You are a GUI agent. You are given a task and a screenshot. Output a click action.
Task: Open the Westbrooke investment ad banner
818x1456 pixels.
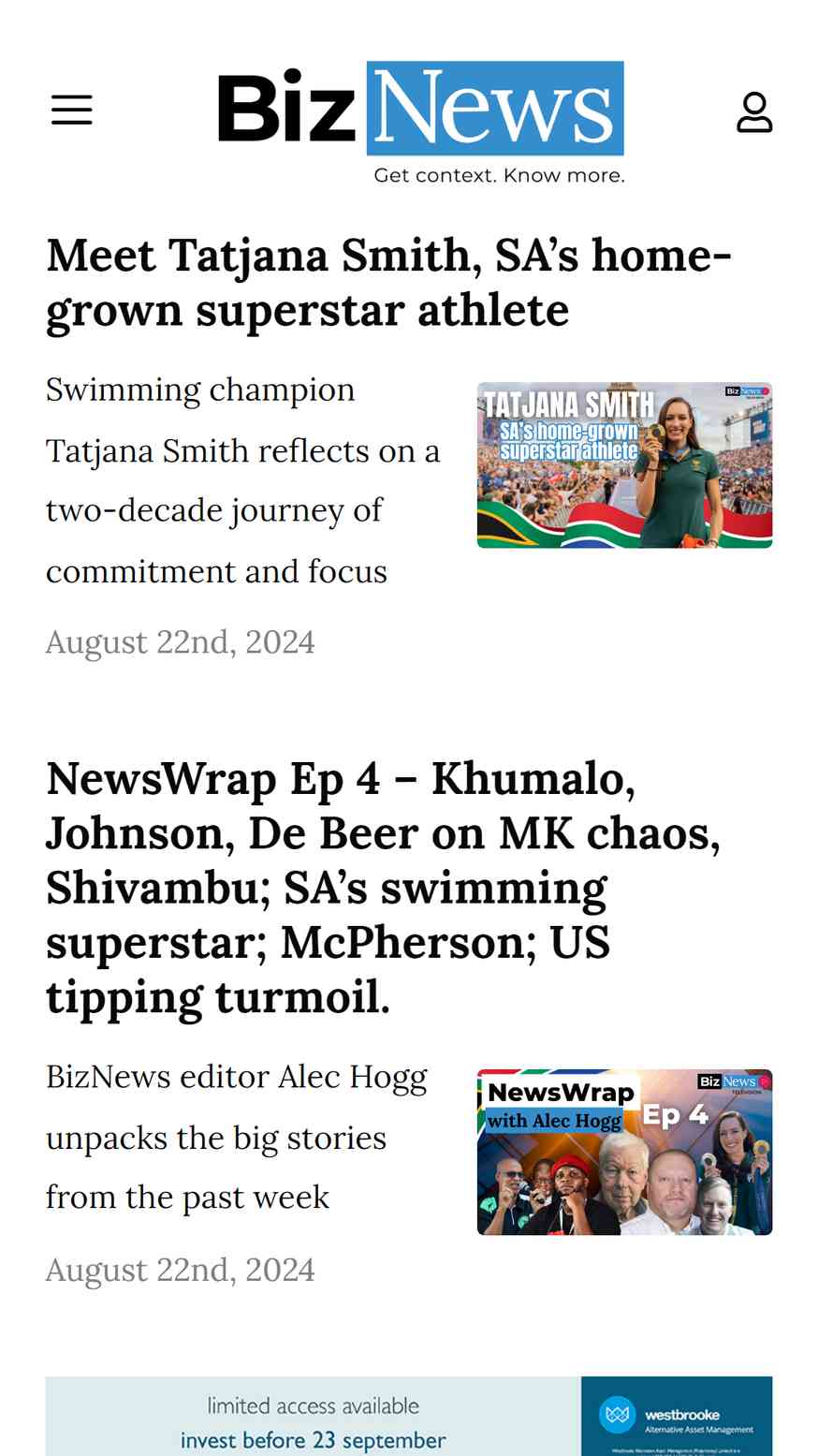409,1416
